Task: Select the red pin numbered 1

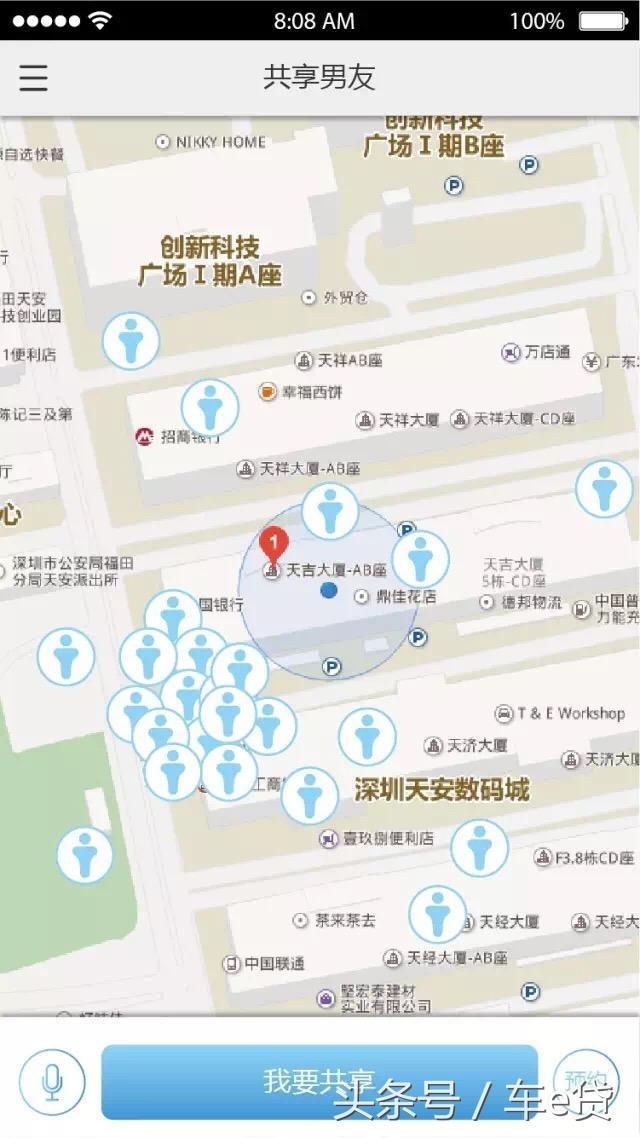Action: coord(274,546)
